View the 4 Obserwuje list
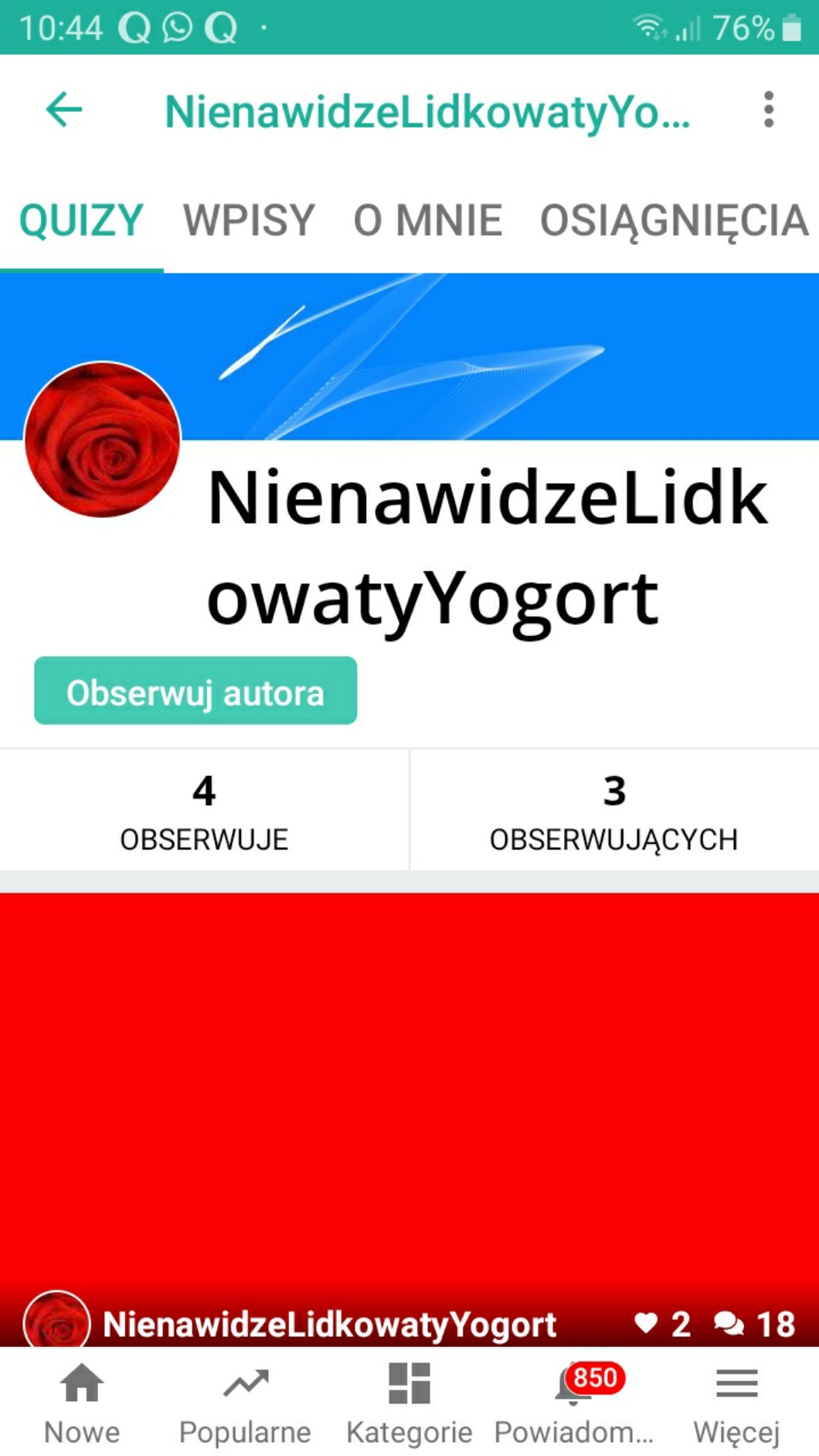The image size is (819, 1456). pyautogui.click(x=204, y=810)
